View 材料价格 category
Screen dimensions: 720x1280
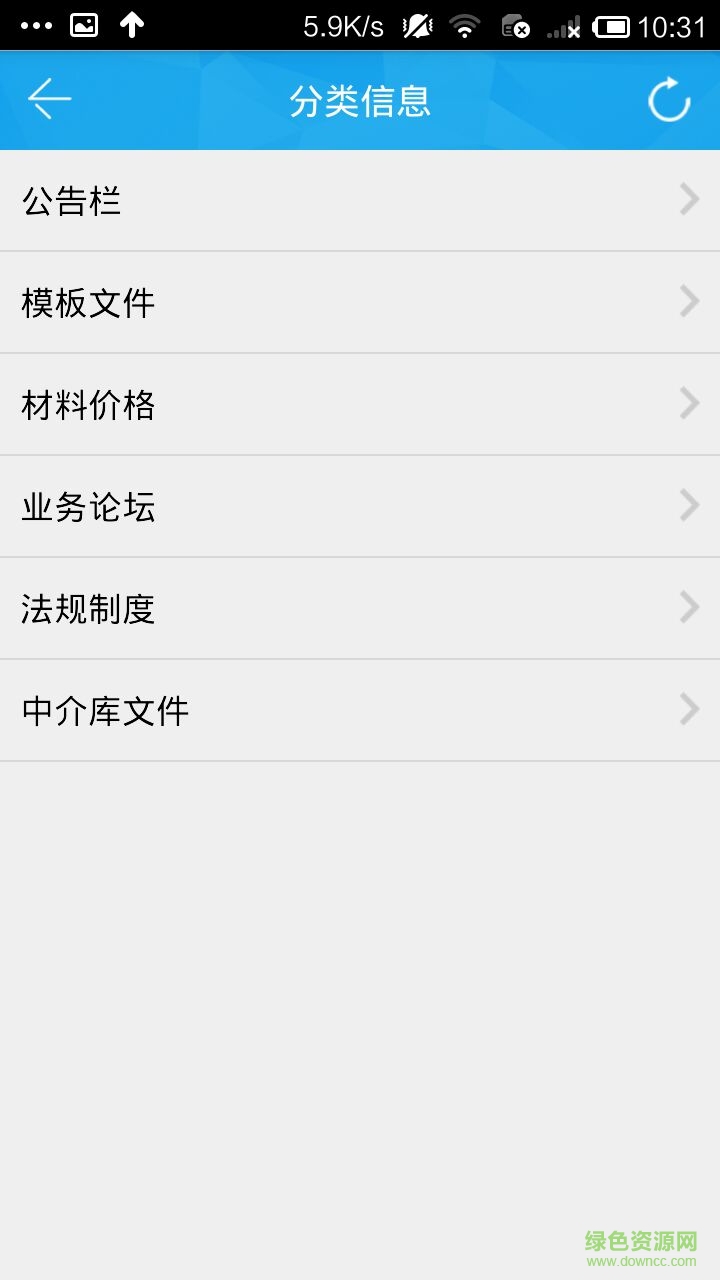(360, 405)
